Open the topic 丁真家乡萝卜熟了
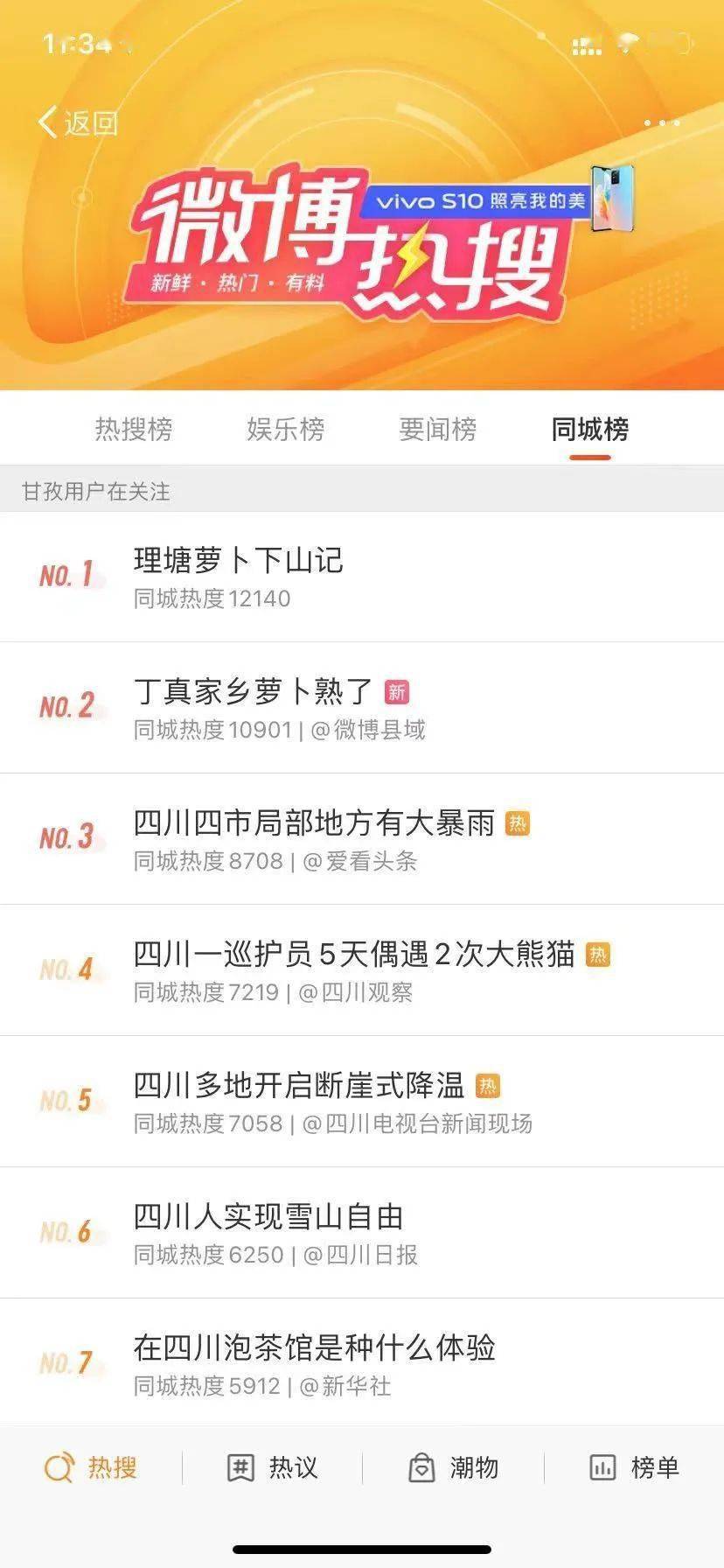724x1568 pixels. [x=254, y=692]
